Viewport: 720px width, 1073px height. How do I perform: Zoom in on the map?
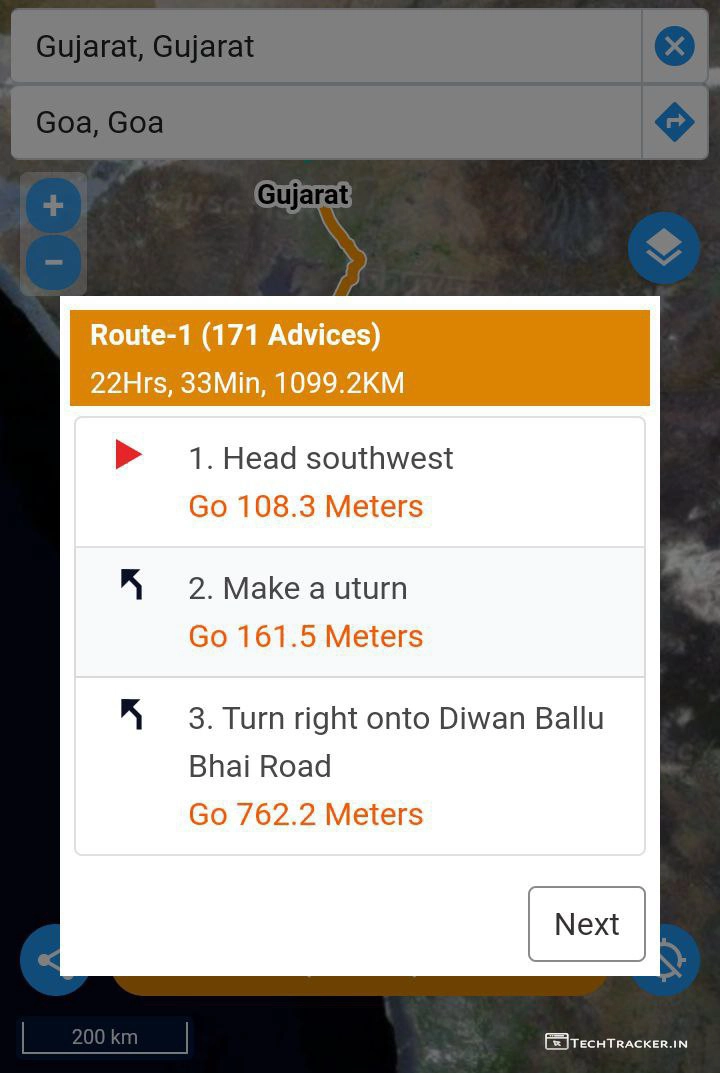[x=53, y=206]
